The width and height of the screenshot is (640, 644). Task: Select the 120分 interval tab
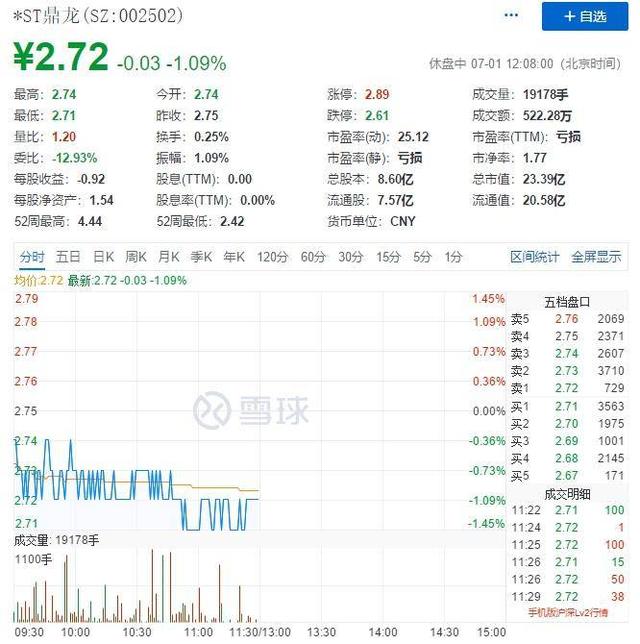coord(271,257)
